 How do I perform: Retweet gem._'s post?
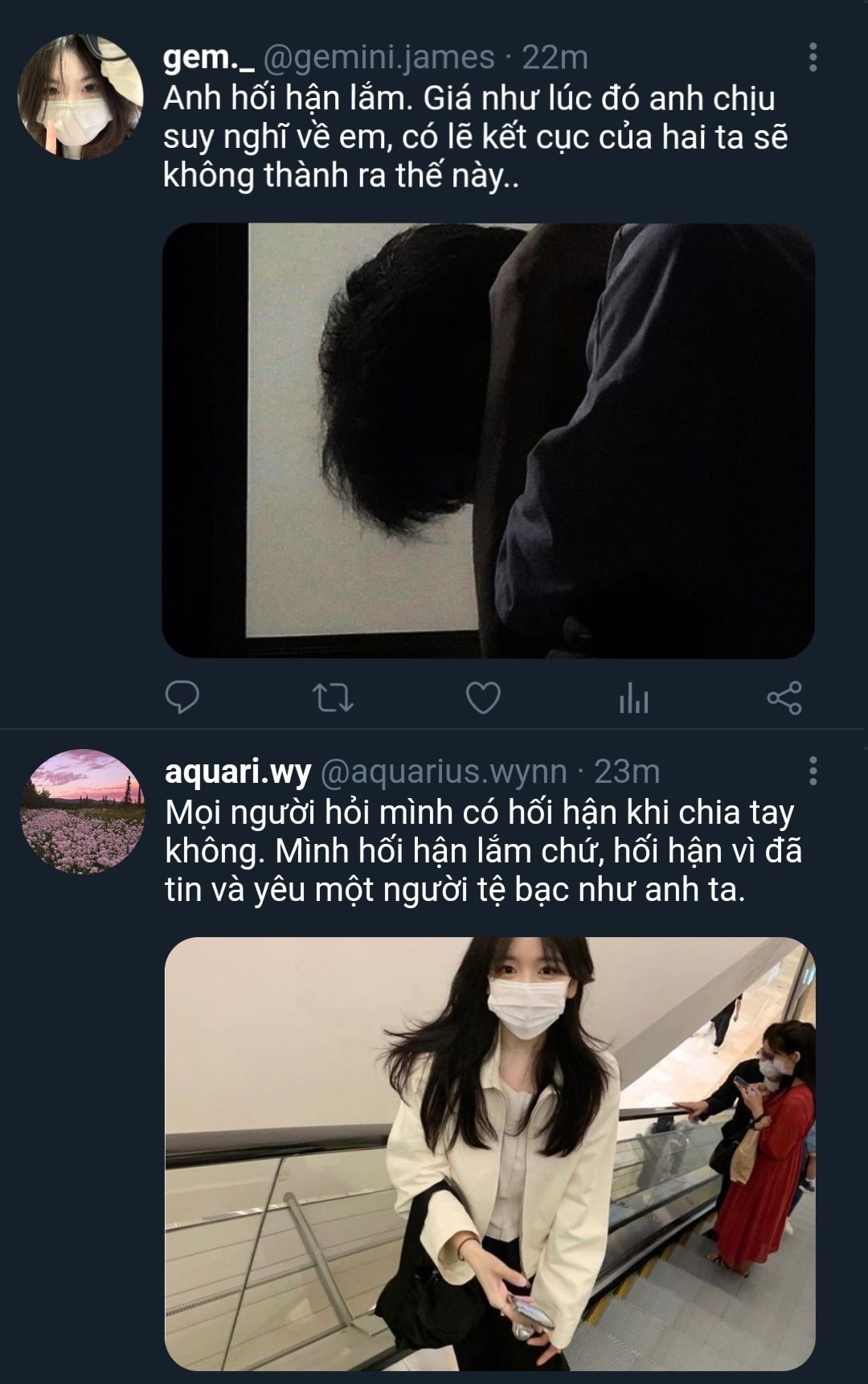pos(332,698)
